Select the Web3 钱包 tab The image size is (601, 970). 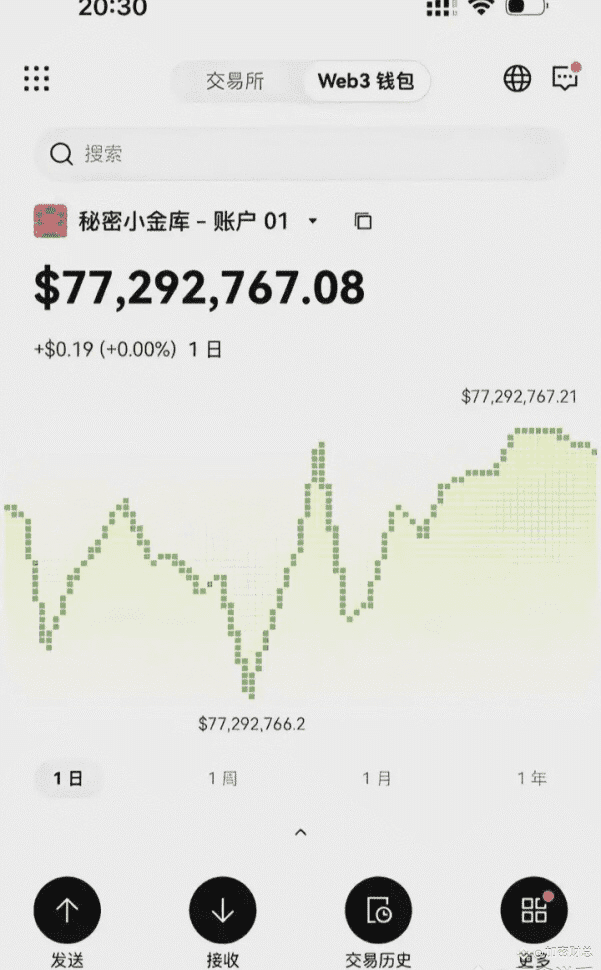(x=366, y=81)
